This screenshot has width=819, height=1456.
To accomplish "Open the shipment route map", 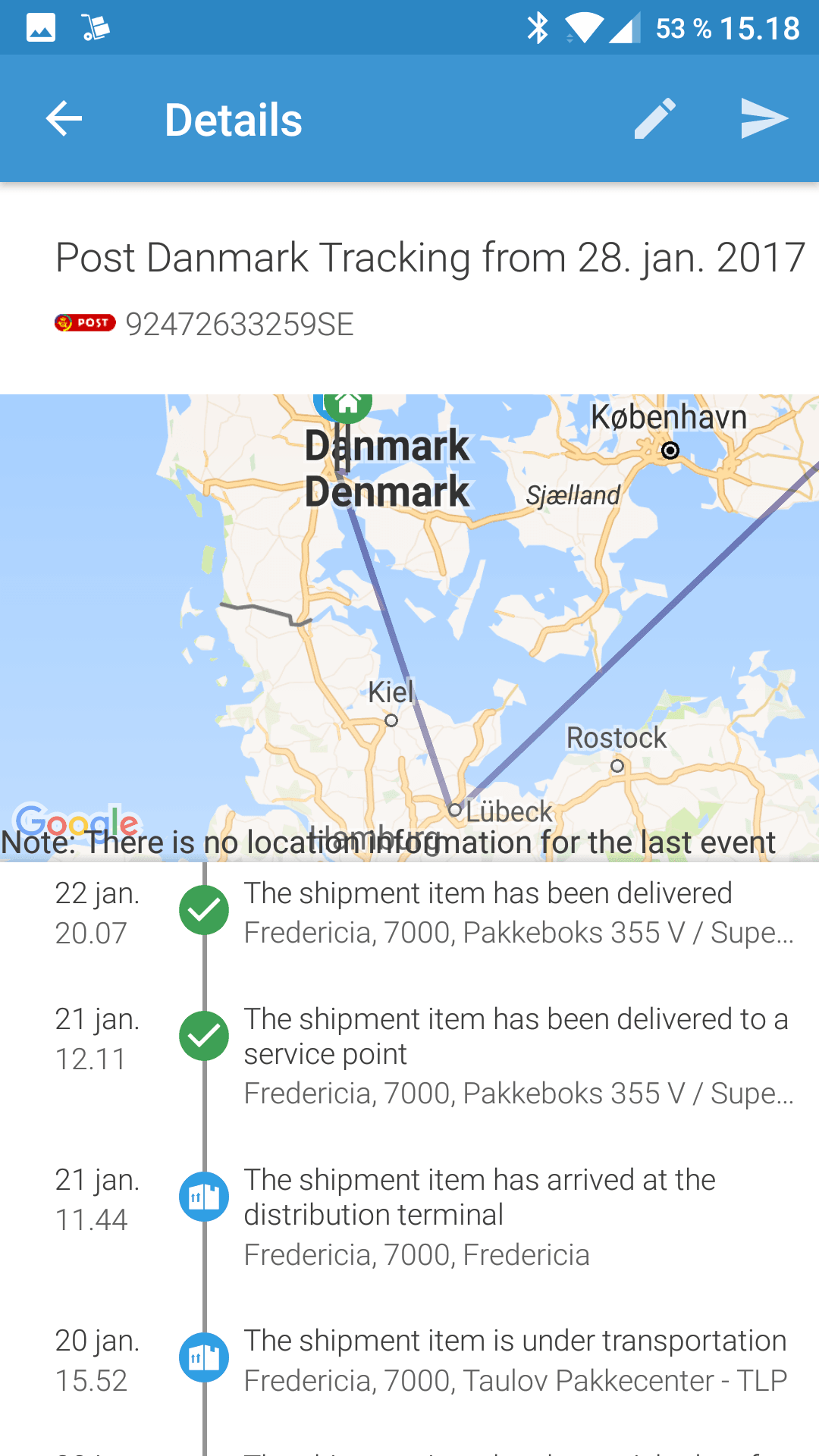I will tap(409, 628).
